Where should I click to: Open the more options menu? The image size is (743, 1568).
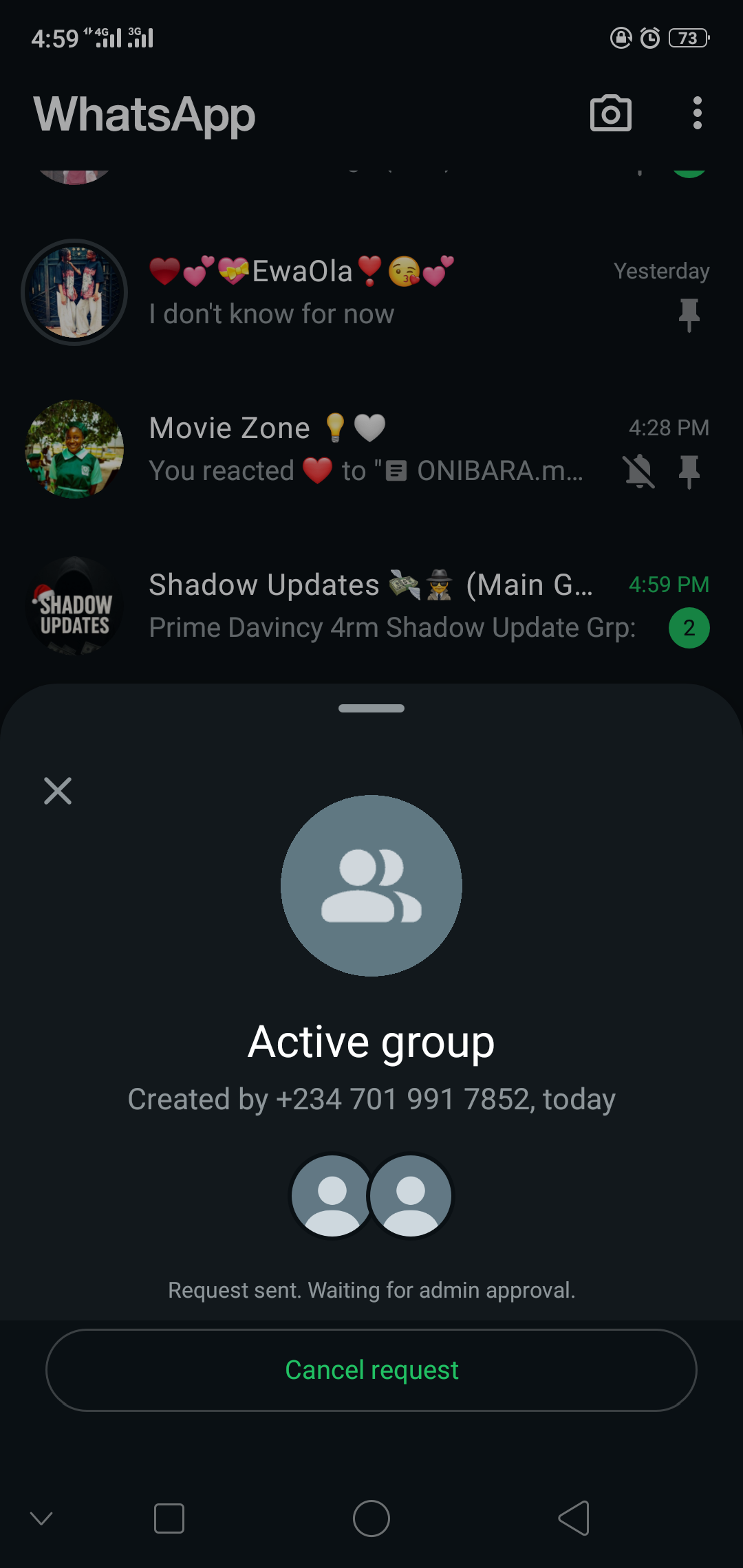(x=697, y=113)
